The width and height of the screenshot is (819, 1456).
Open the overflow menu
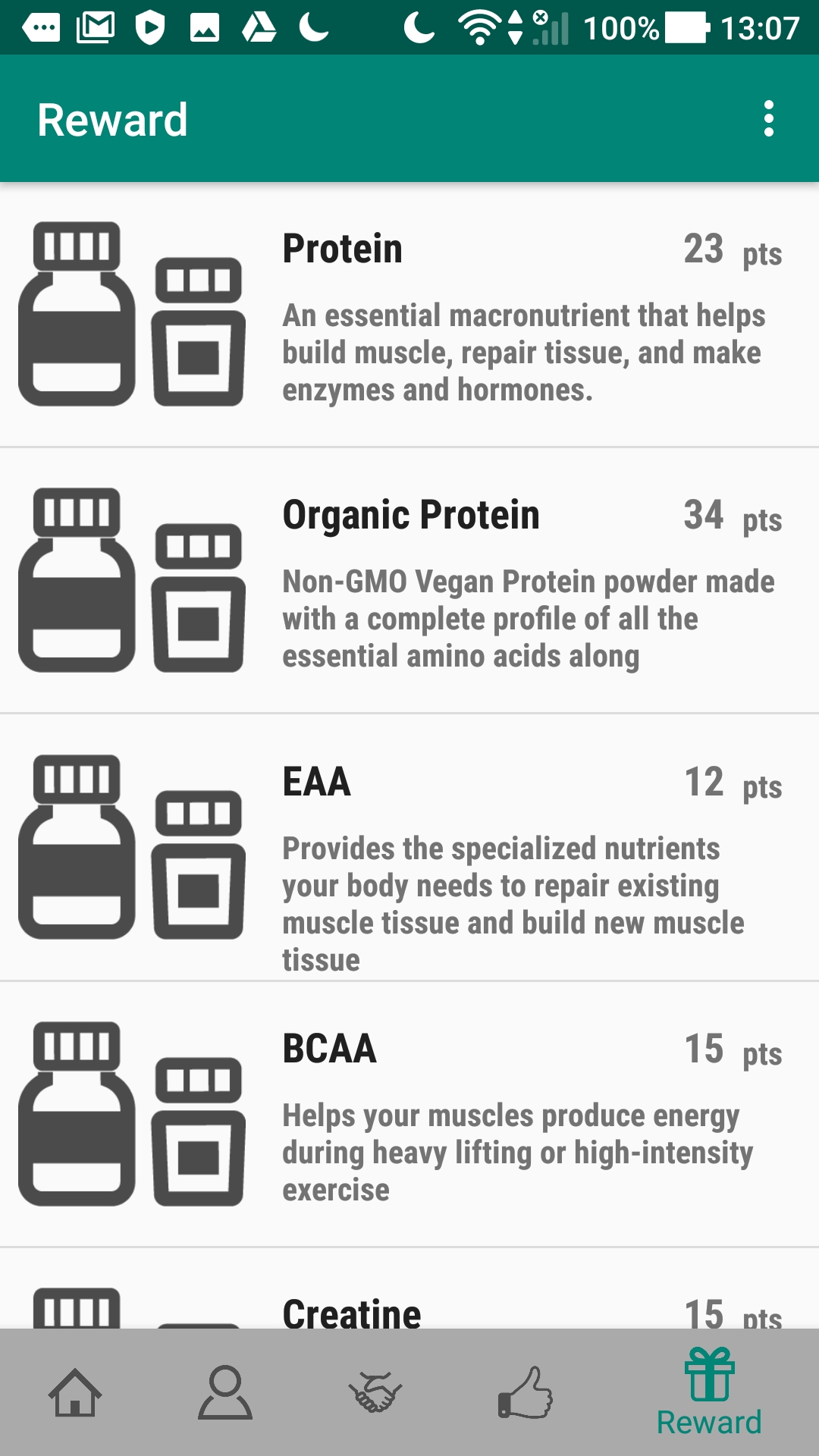click(x=768, y=119)
